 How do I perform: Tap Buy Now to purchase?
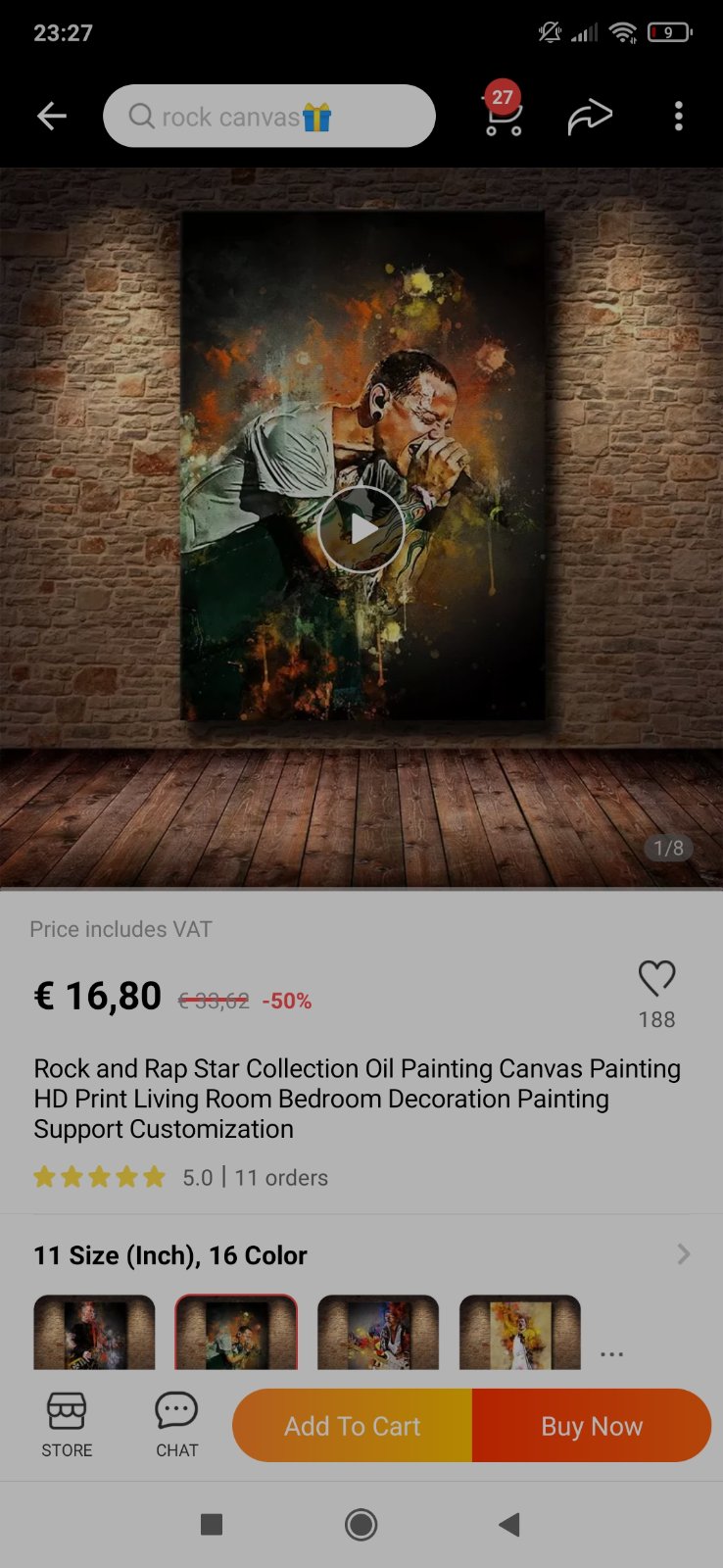592,1426
